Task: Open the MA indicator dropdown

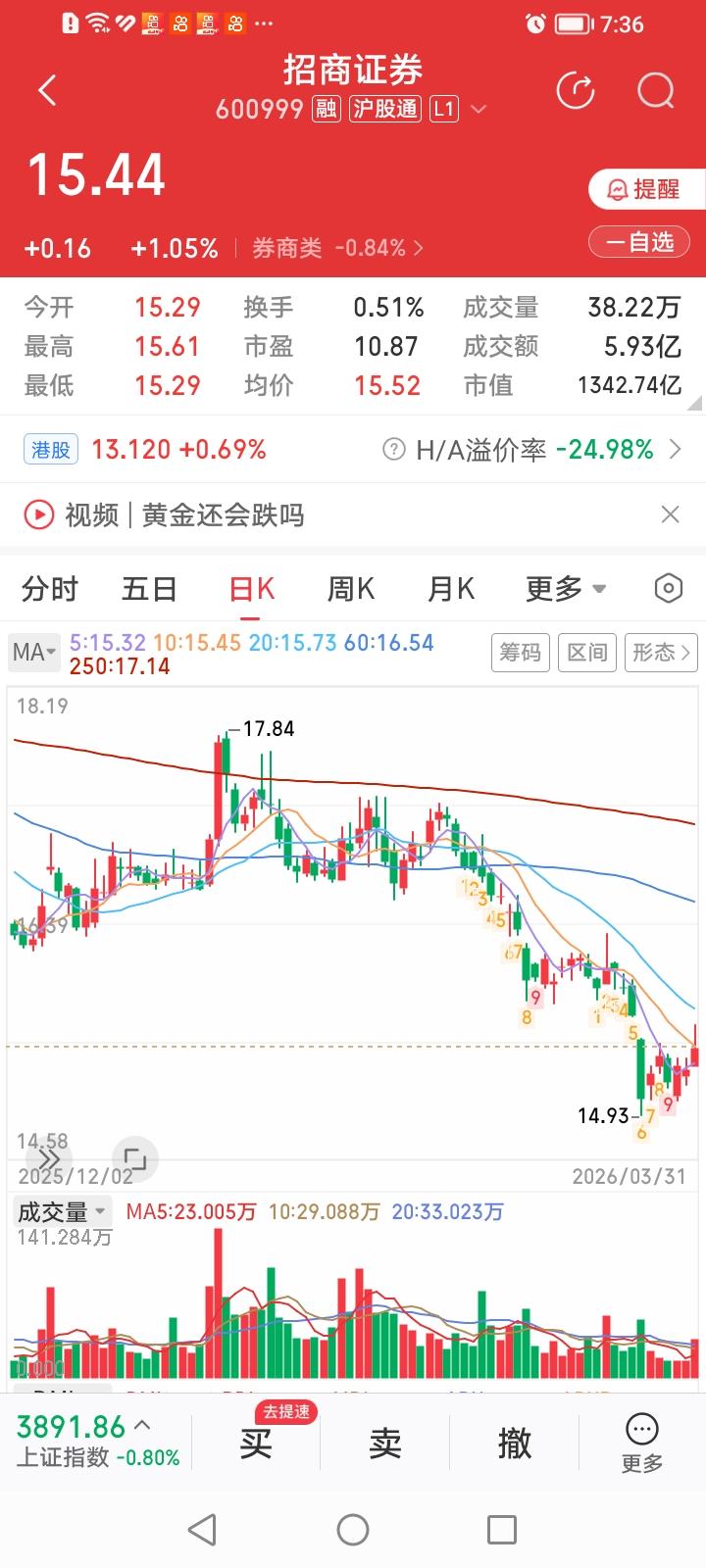Action: tap(32, 652)
